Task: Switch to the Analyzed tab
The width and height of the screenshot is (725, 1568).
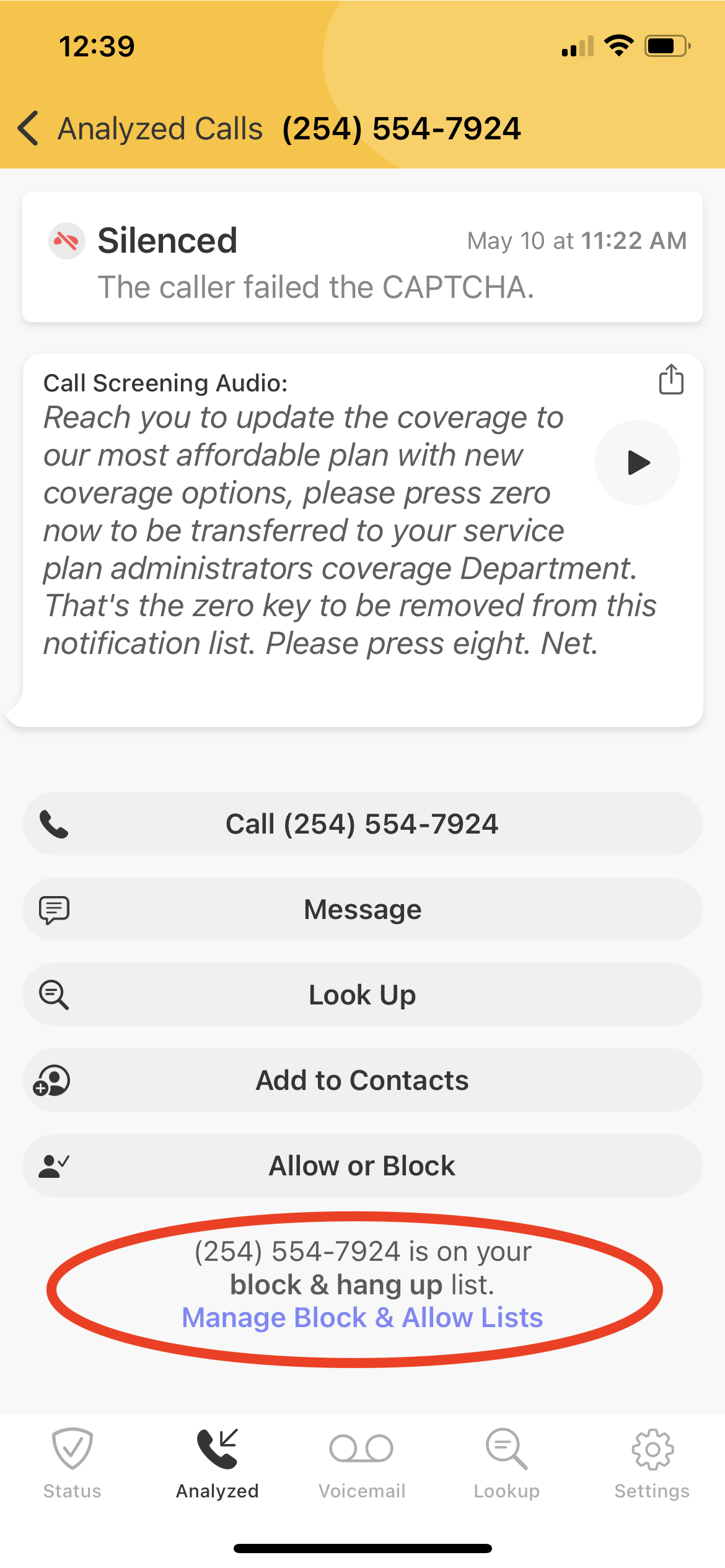Action: pyautogui.click(x=217, y=1464)
